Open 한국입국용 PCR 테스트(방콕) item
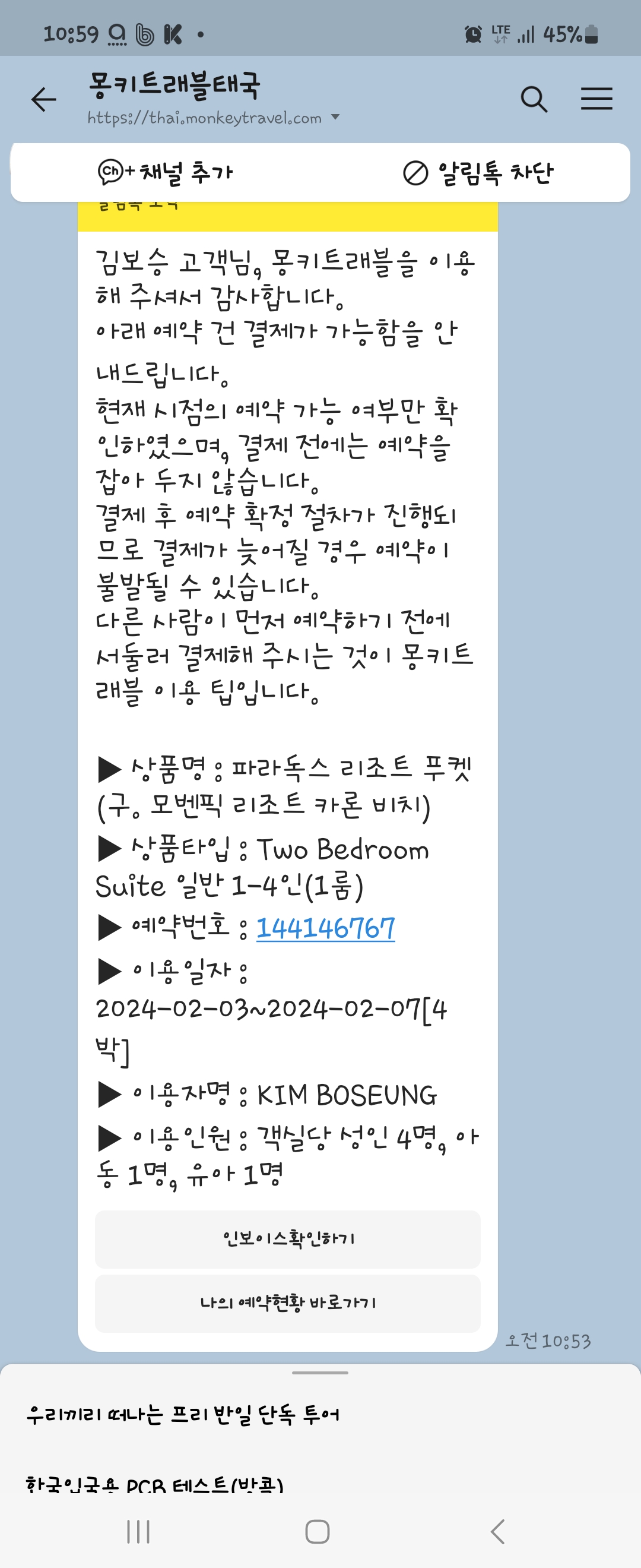 (154, 1484)
